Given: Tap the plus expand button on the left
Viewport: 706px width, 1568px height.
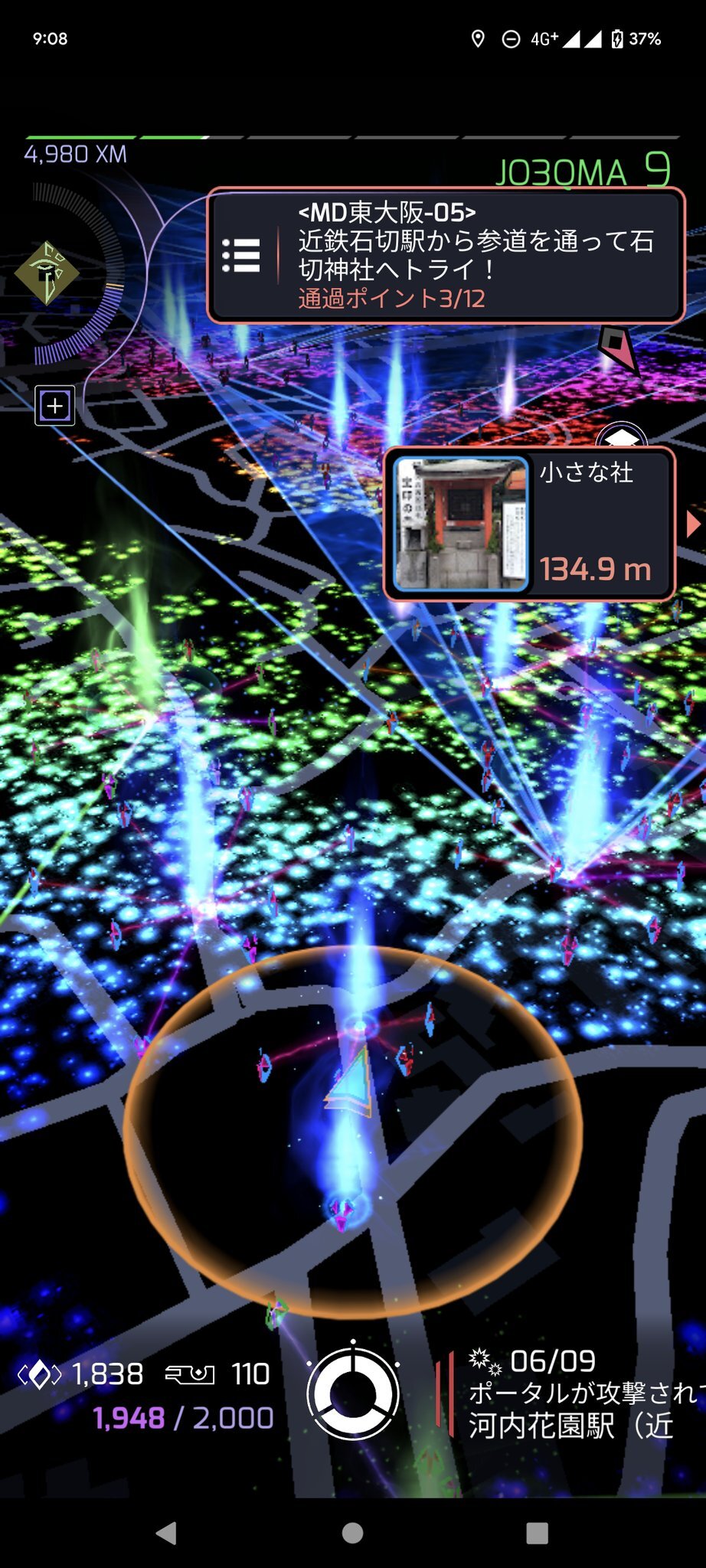Looking at the screenshot, I should click(x=55, y=406).
